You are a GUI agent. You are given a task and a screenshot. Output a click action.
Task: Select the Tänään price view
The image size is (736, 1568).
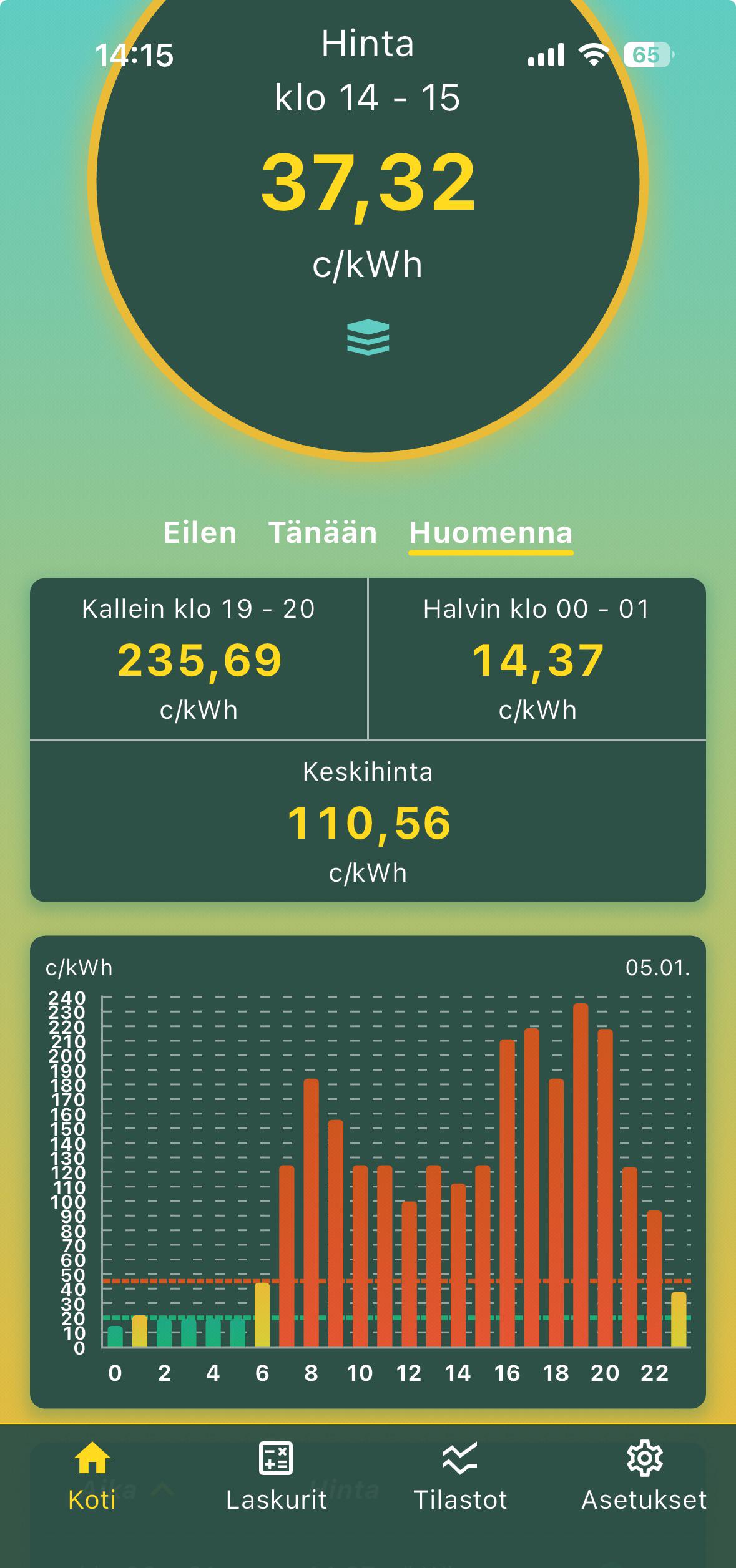point(323,533)
